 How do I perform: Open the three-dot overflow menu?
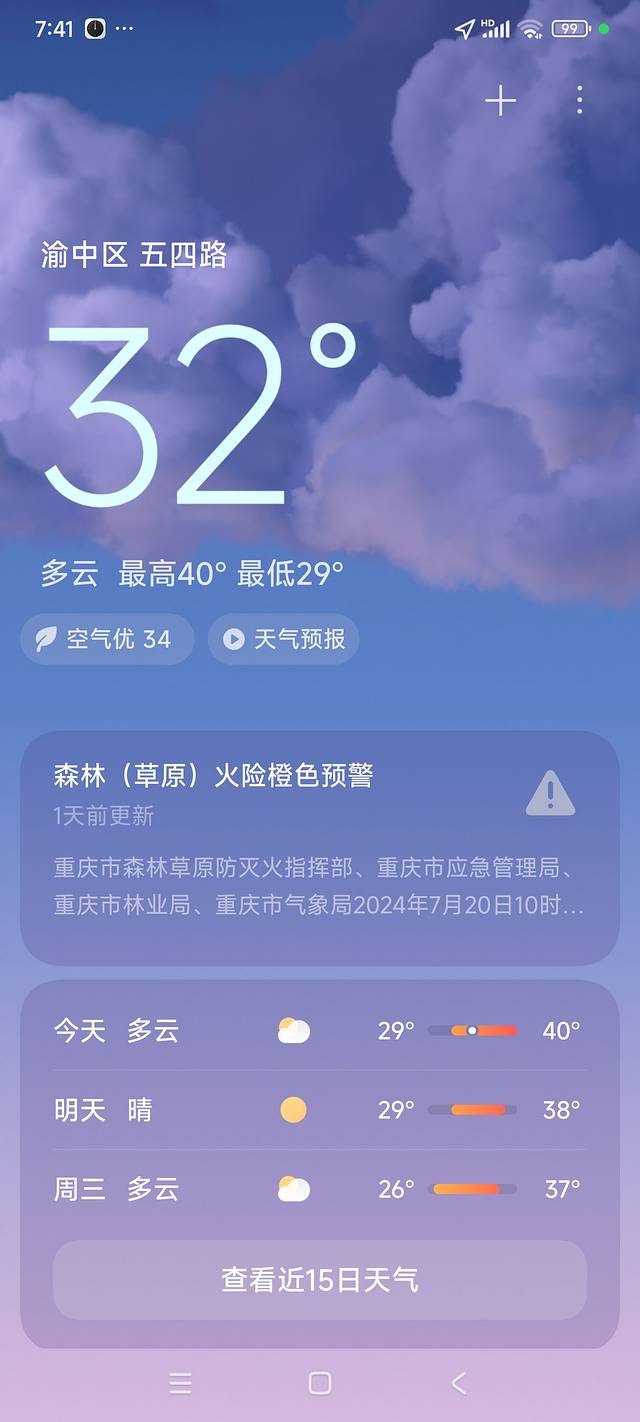[x=580, y=100]
